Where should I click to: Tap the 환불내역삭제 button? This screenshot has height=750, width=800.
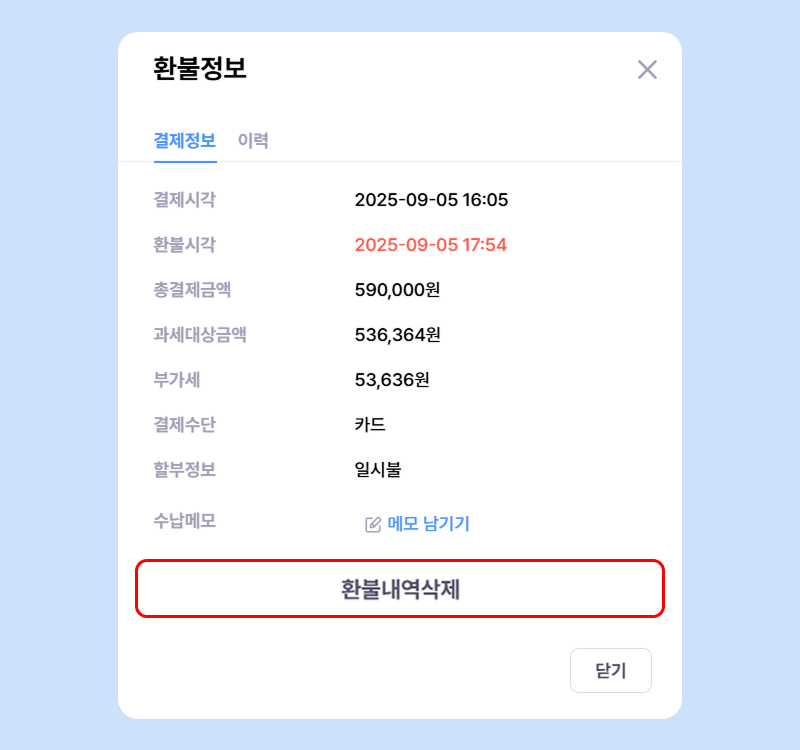(400, 589)
